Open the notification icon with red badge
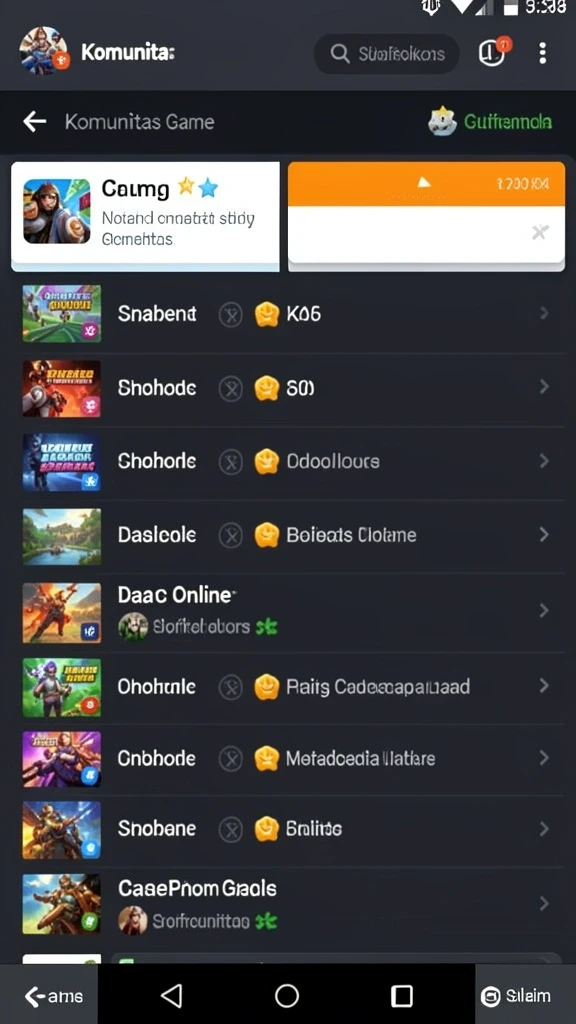 point(493,52)
